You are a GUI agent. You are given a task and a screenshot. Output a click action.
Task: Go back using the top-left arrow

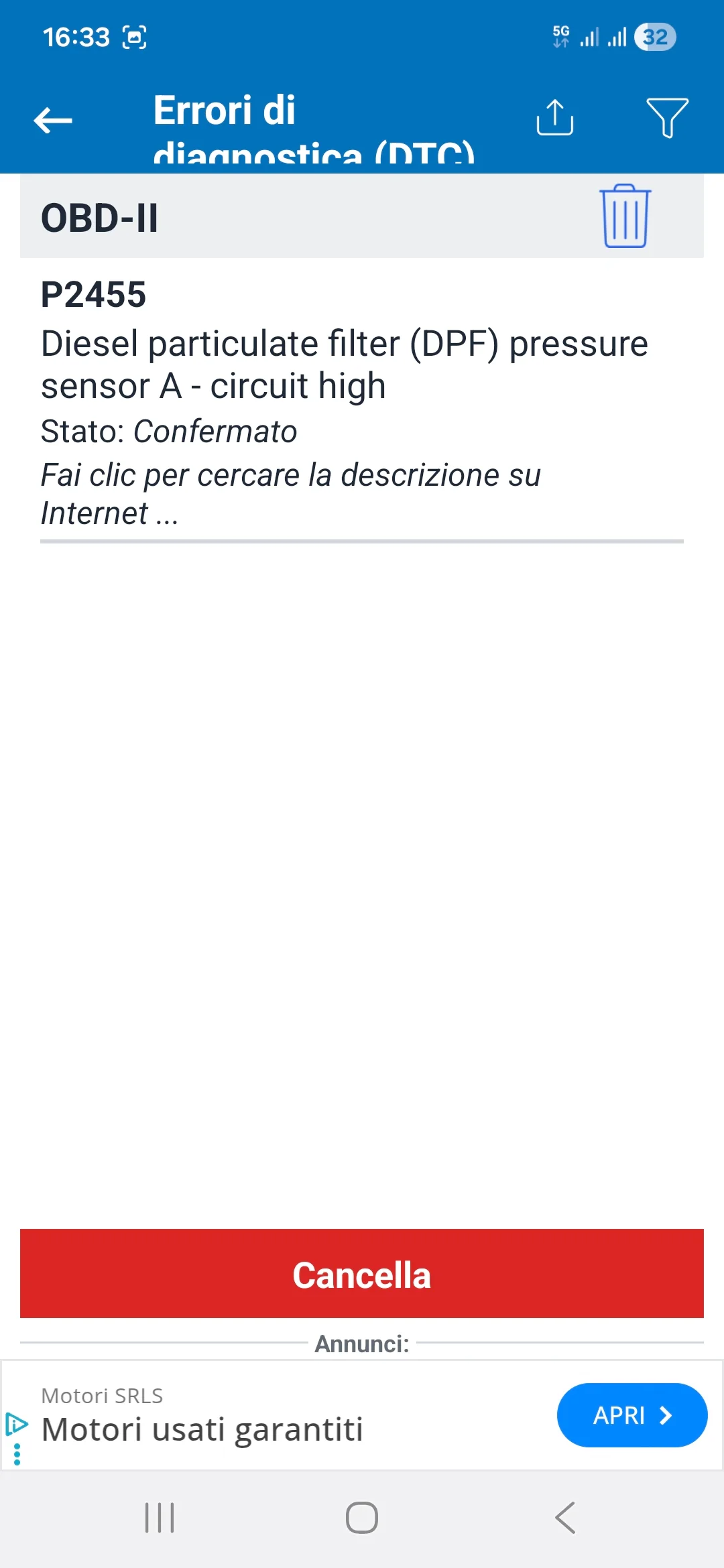point(53,120)
